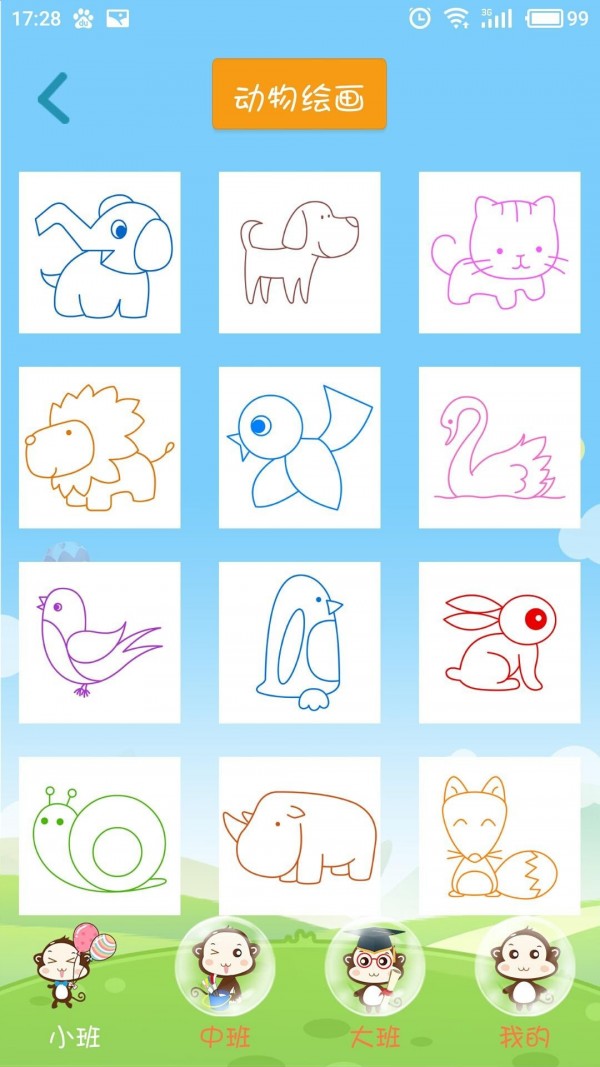Open the red rabbit drawing

click(x=499, y=642)
